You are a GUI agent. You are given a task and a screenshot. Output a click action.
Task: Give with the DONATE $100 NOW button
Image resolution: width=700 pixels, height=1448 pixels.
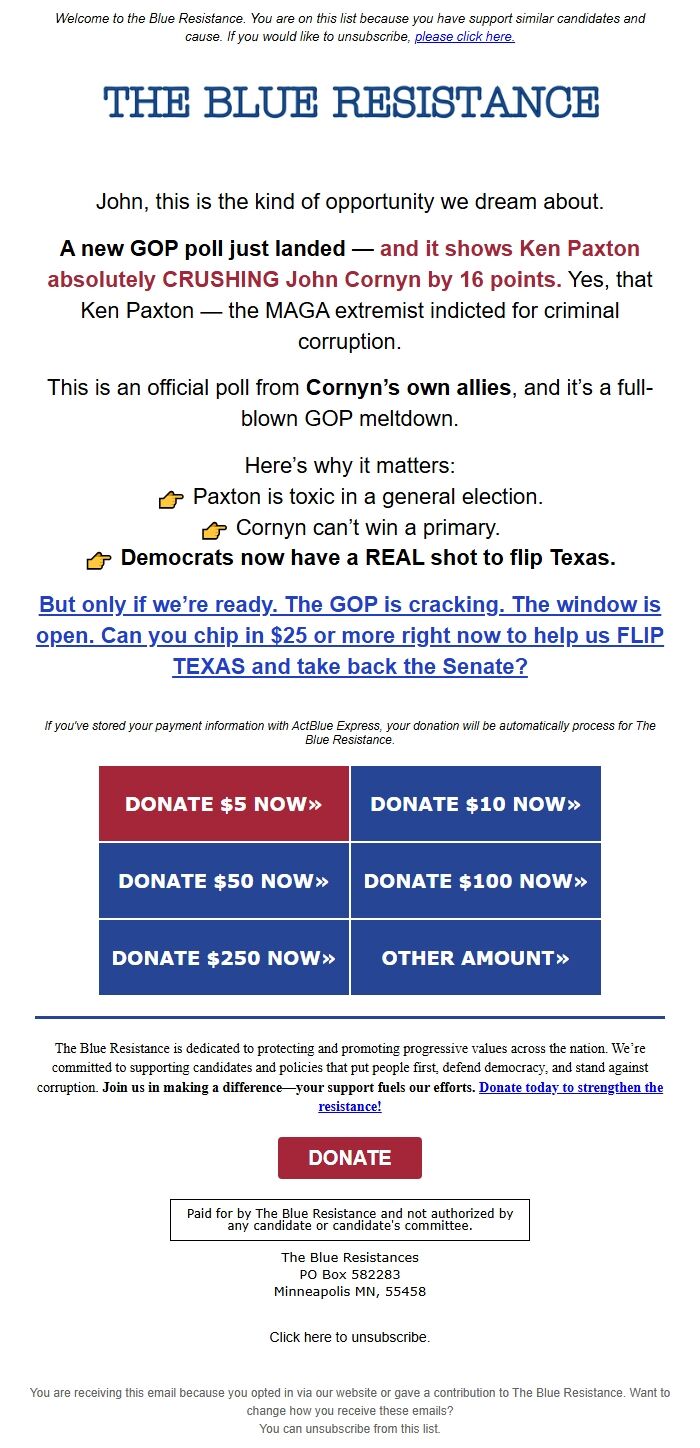click(x=475, y=881)
